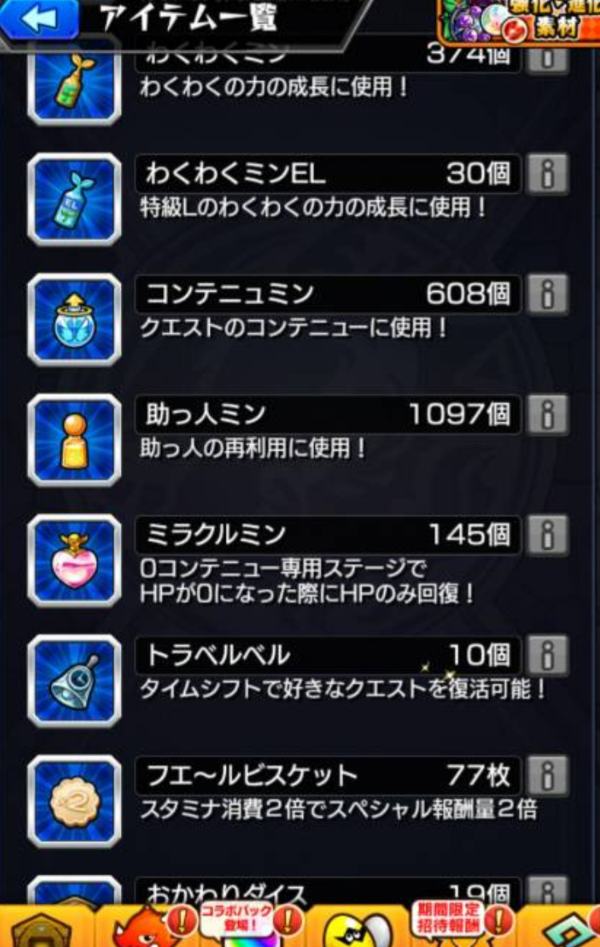The width and height of the screenshot is (600, 947).
Task: Select the トラベルベル bell icon
Action: 74,681
